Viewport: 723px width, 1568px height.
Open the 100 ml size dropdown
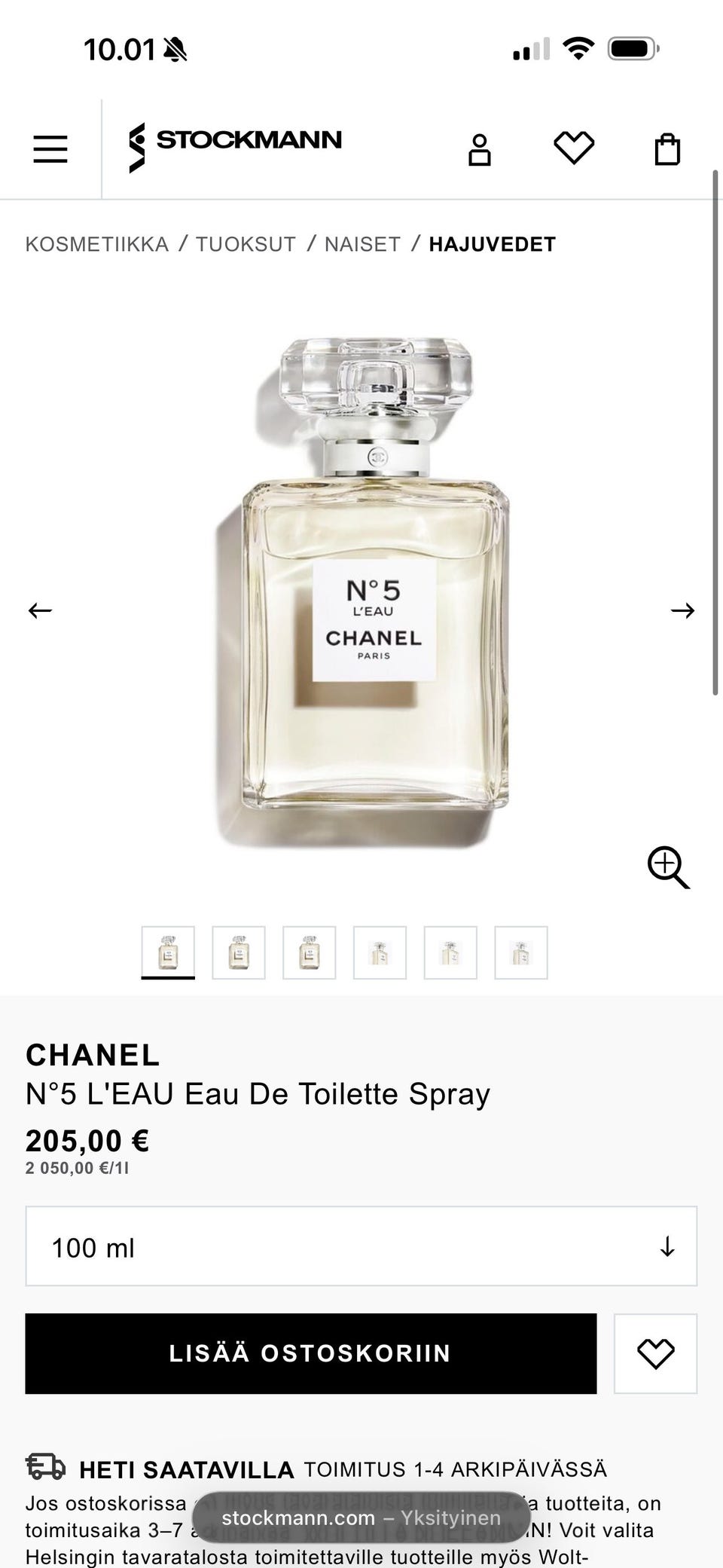(361, 1247)
